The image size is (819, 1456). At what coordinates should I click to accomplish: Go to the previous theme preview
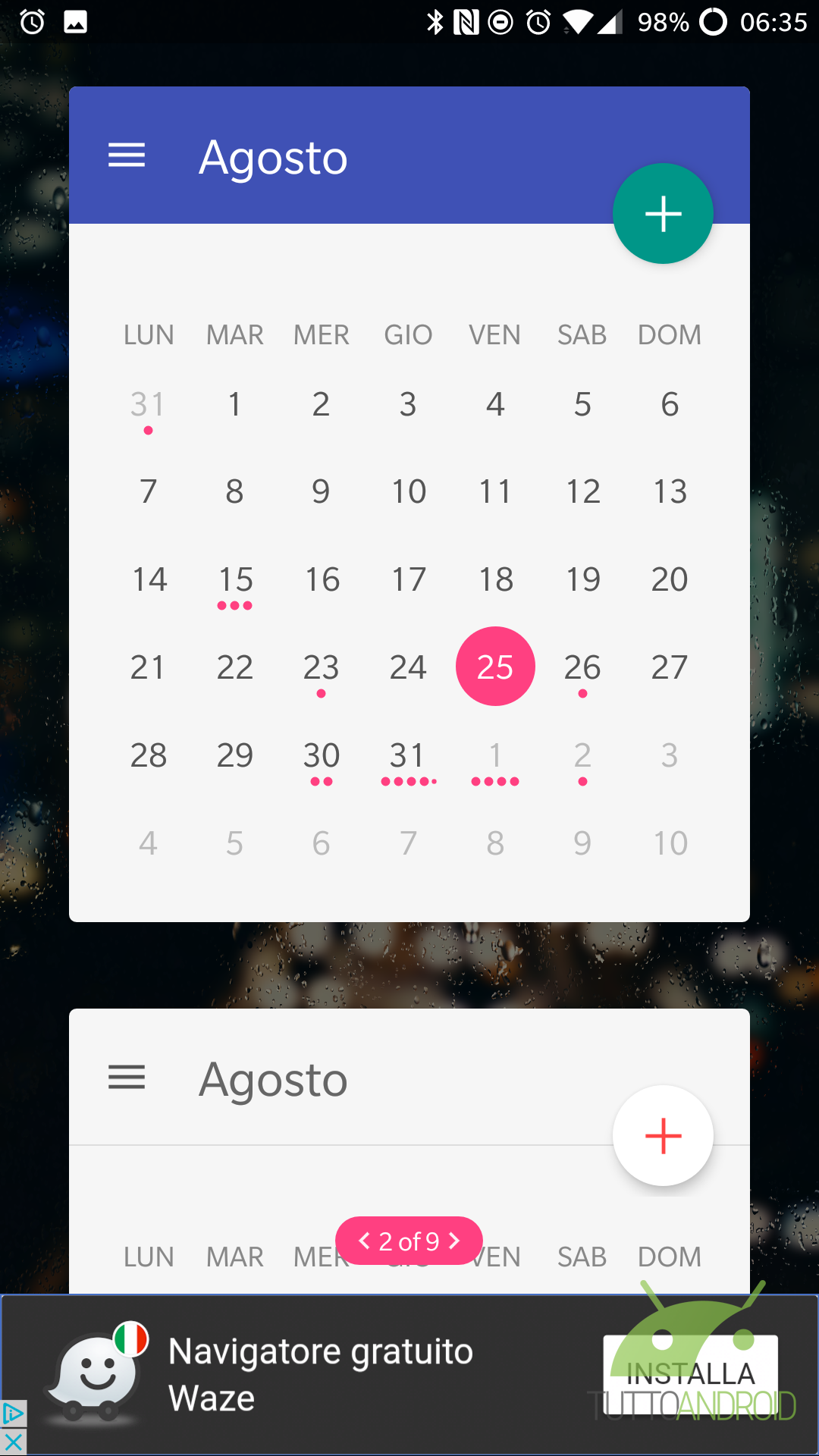point(364,1241)
